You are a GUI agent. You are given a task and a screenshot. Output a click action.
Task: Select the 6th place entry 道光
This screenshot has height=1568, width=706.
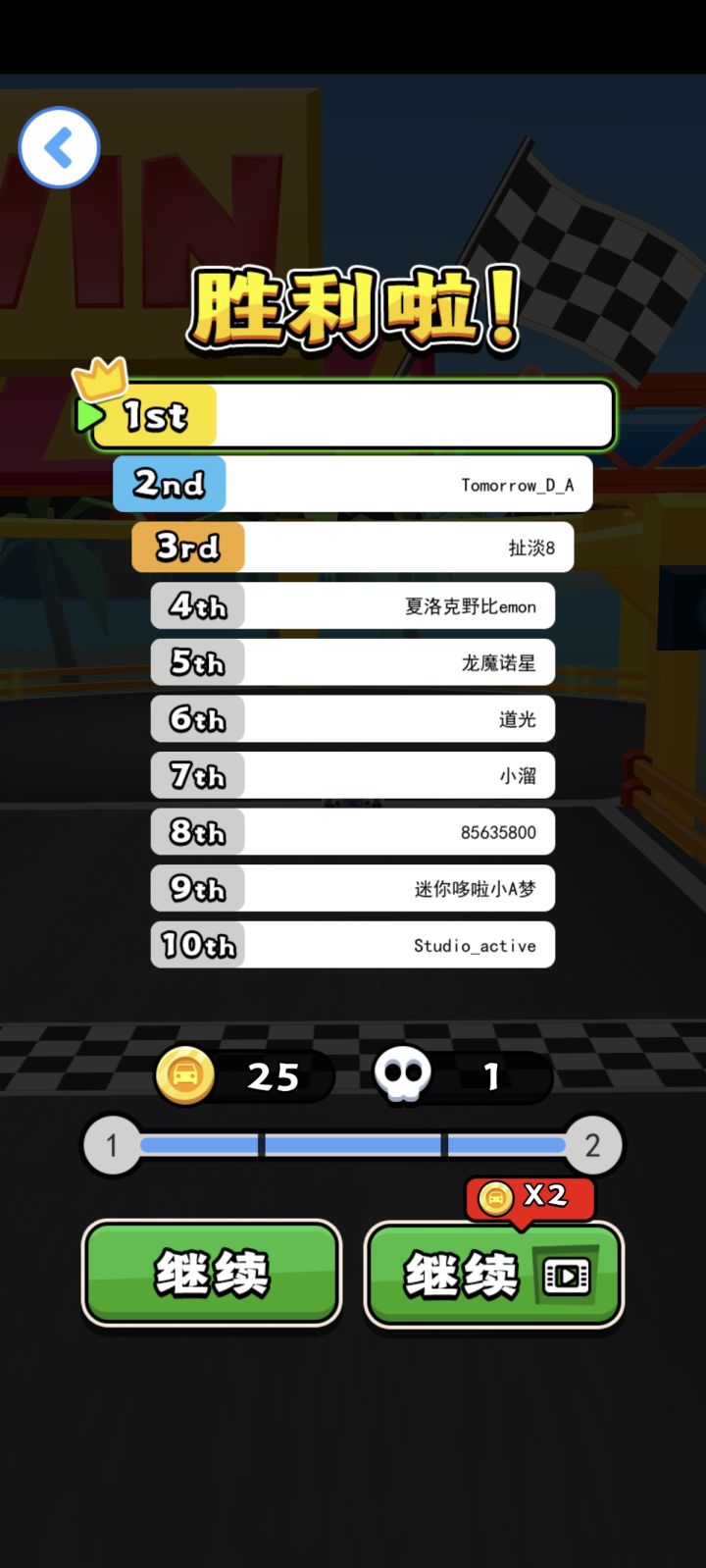[353, 719]
